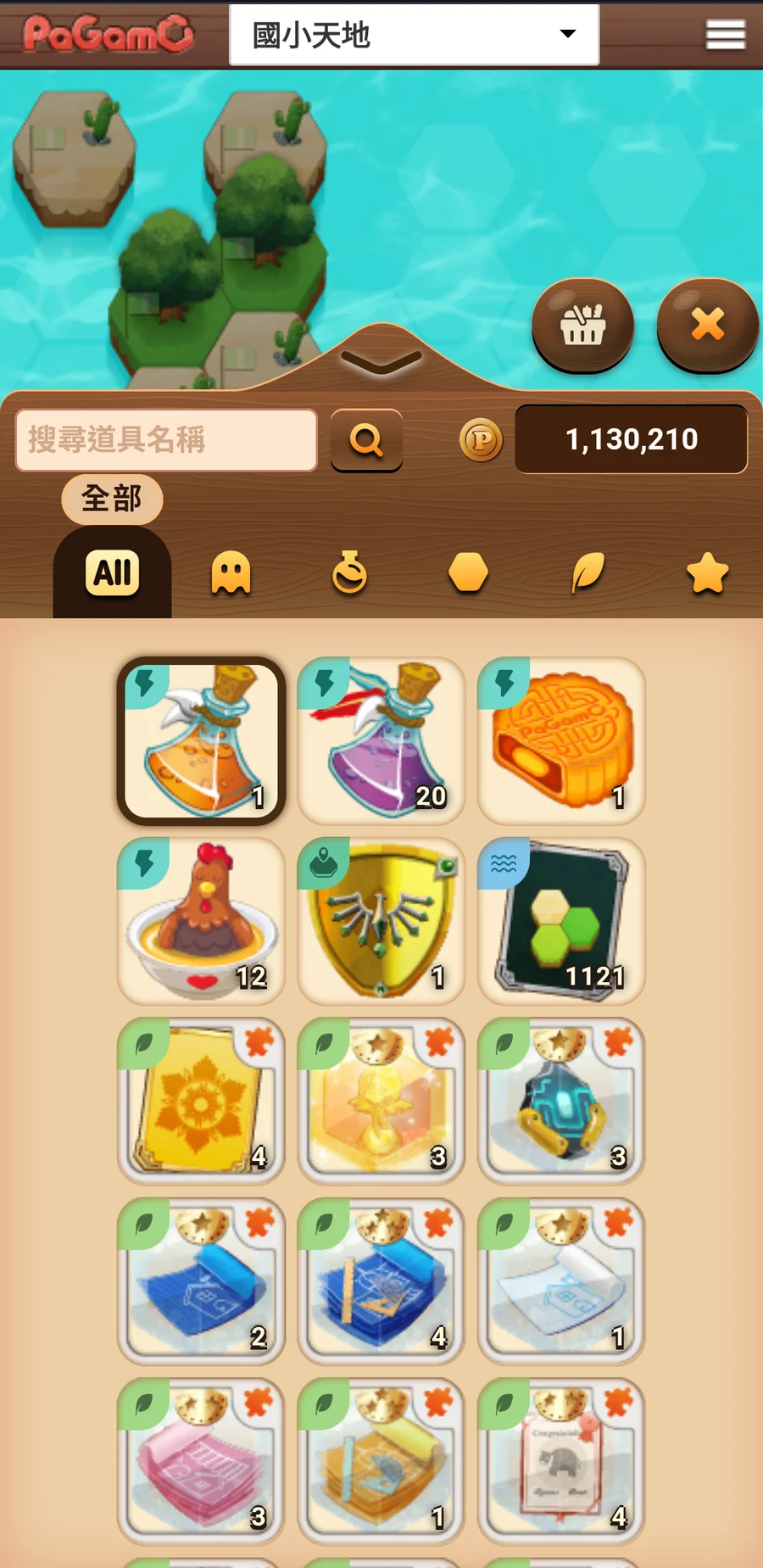Switch to the potion category tab

click(x=349, y=573)
